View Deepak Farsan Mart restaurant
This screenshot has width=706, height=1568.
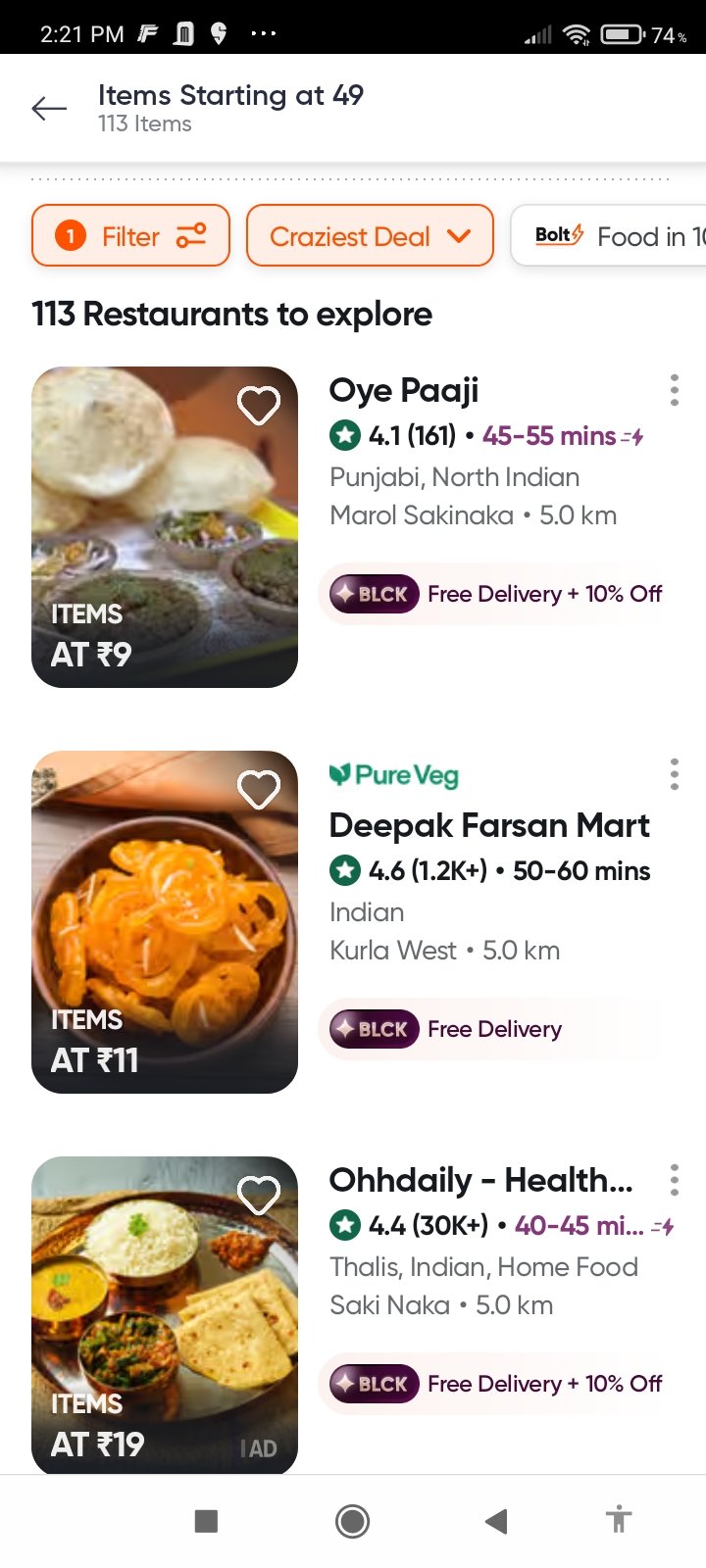[488, 825]
